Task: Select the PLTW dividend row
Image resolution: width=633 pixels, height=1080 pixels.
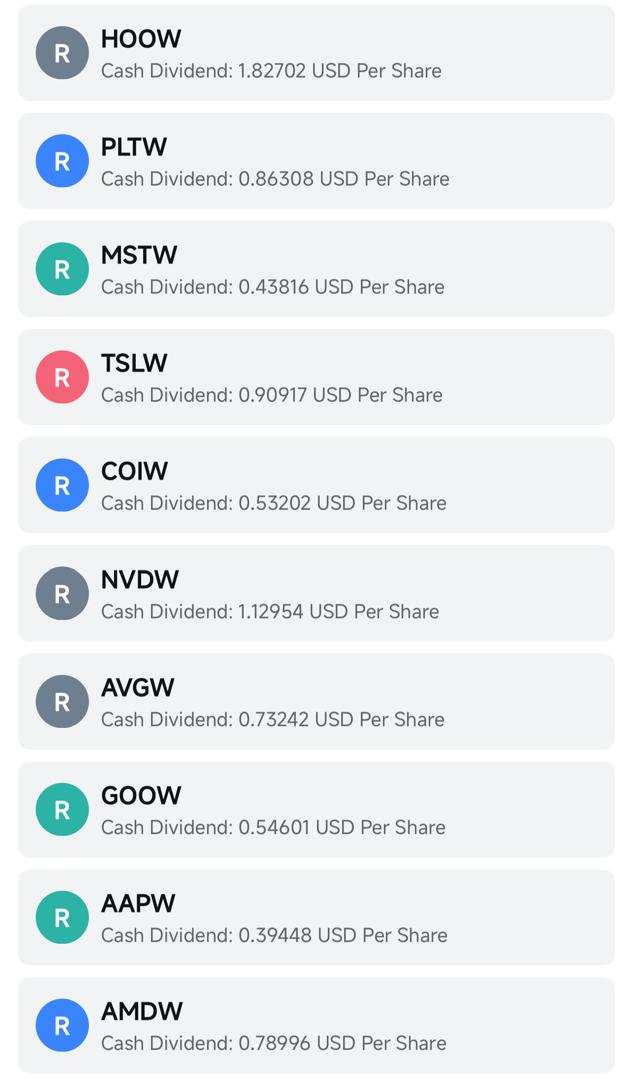Action: [316, 162]
